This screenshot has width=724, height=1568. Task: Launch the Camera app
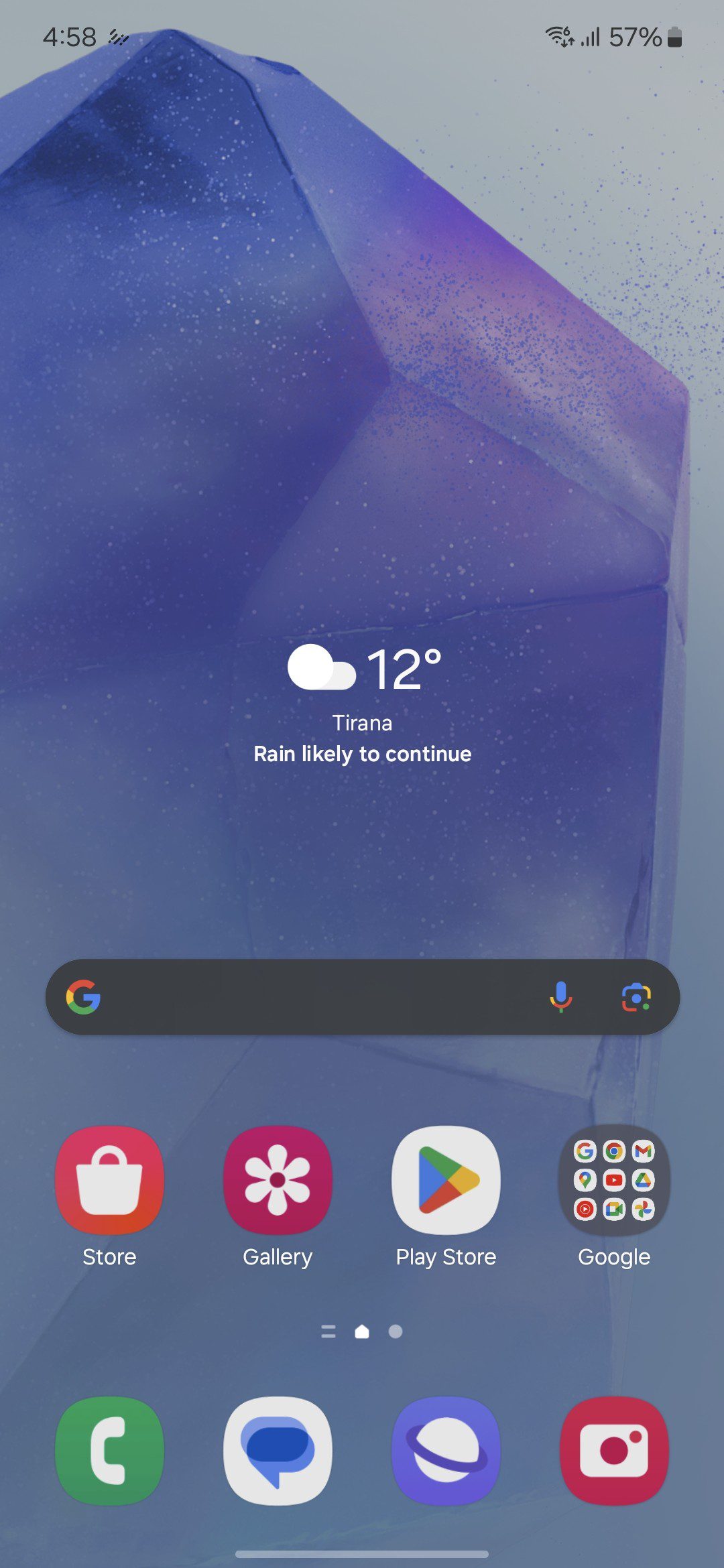614,1450
